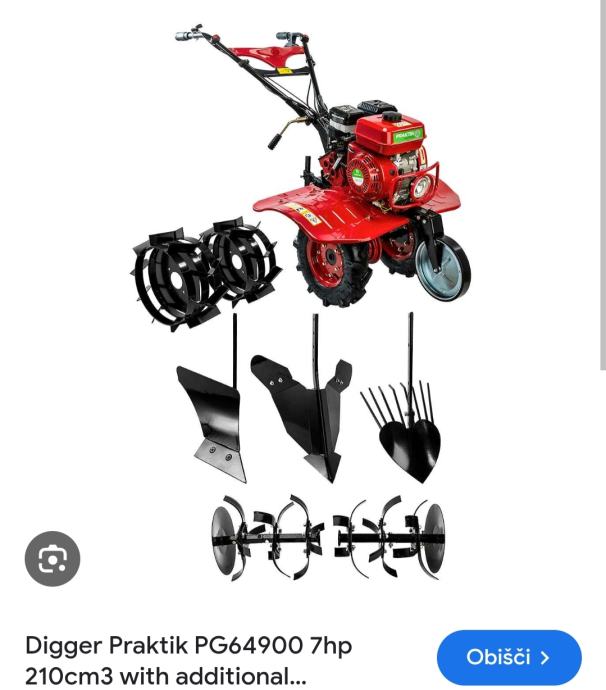Tap the Obišči button to visit the site

click(x=509, y=657)
